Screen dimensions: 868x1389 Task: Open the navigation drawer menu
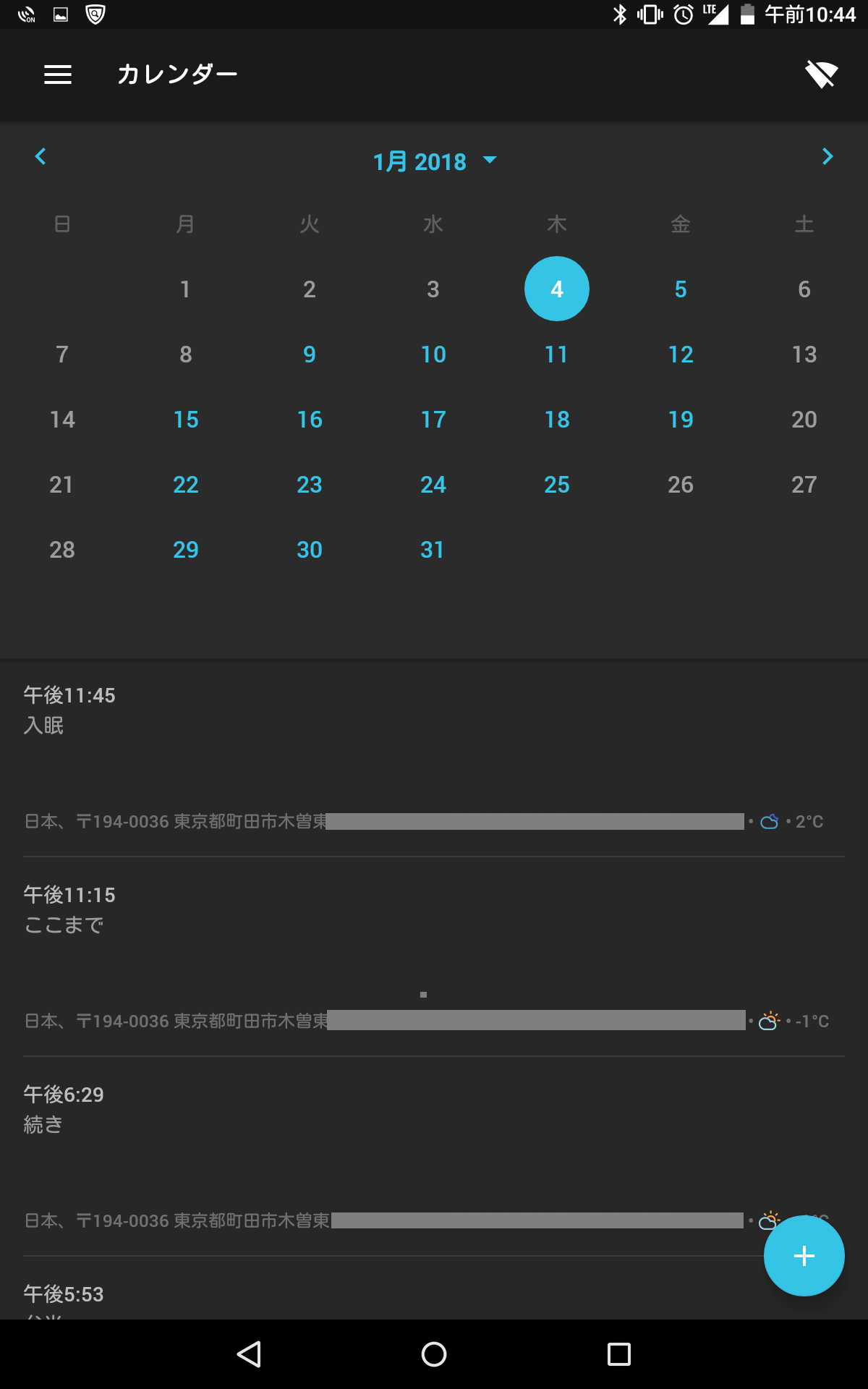point(58,75)
